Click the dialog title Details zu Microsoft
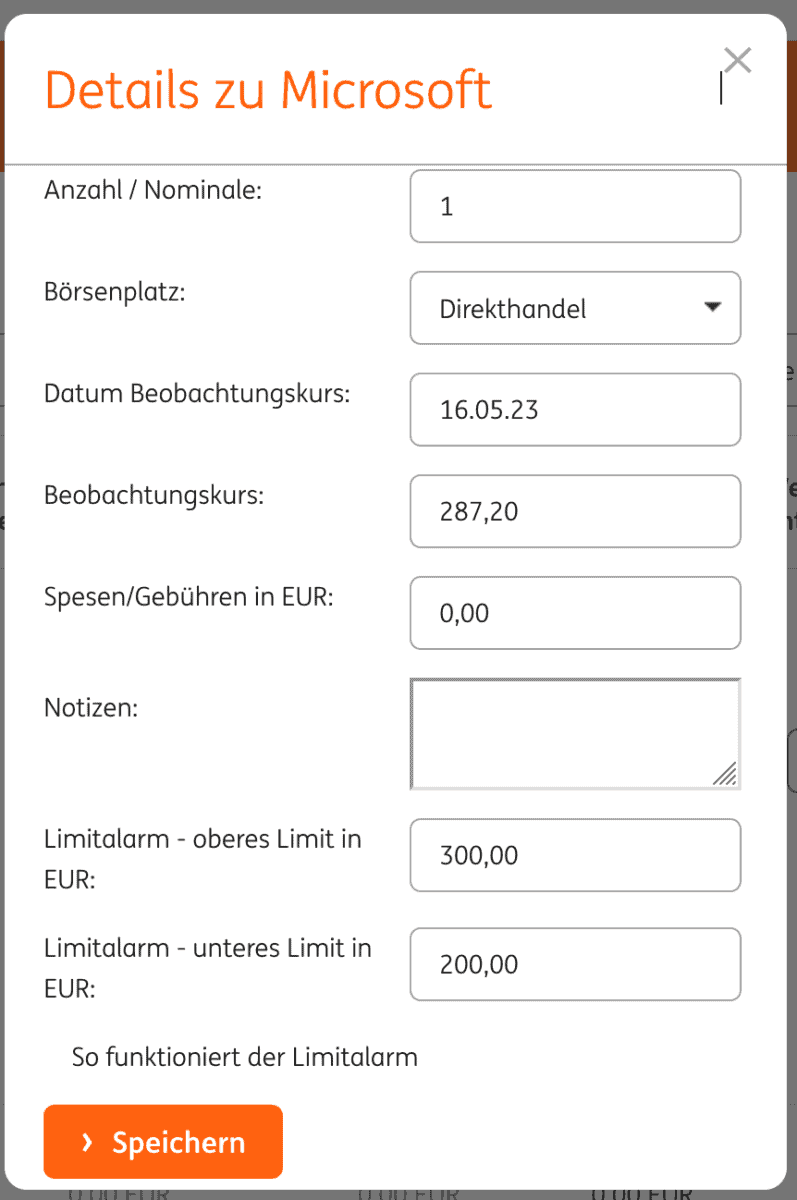Viewport: 797px width, 1200px height. click(x=267, y=90)
